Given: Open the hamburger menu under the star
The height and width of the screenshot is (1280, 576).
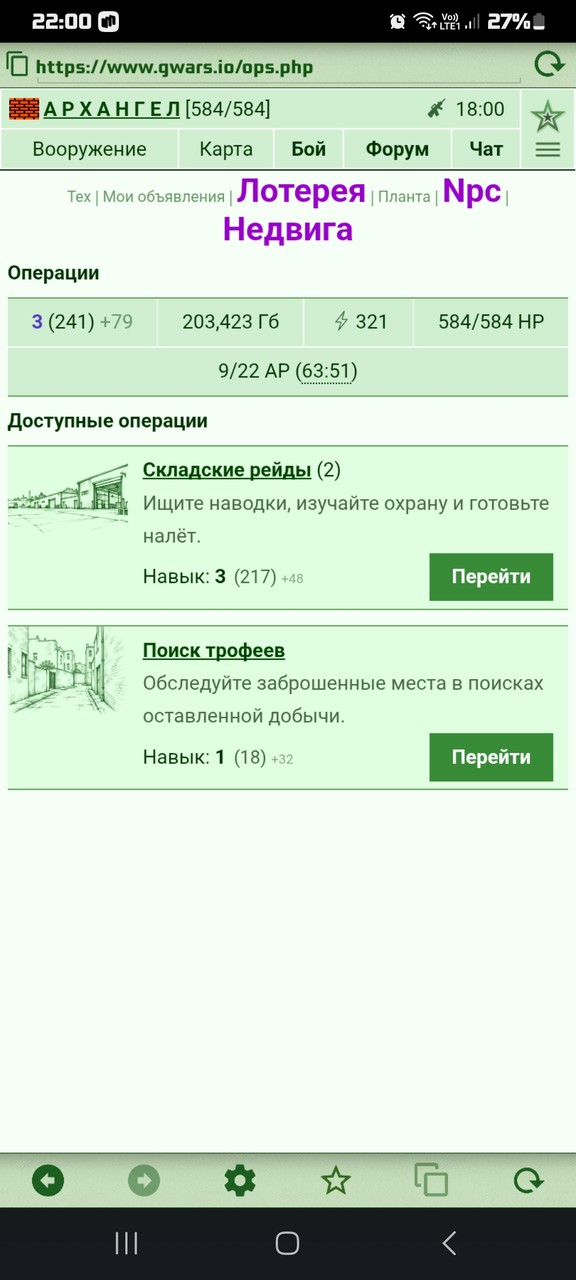Looking at the screenshot, I should 548,150.
